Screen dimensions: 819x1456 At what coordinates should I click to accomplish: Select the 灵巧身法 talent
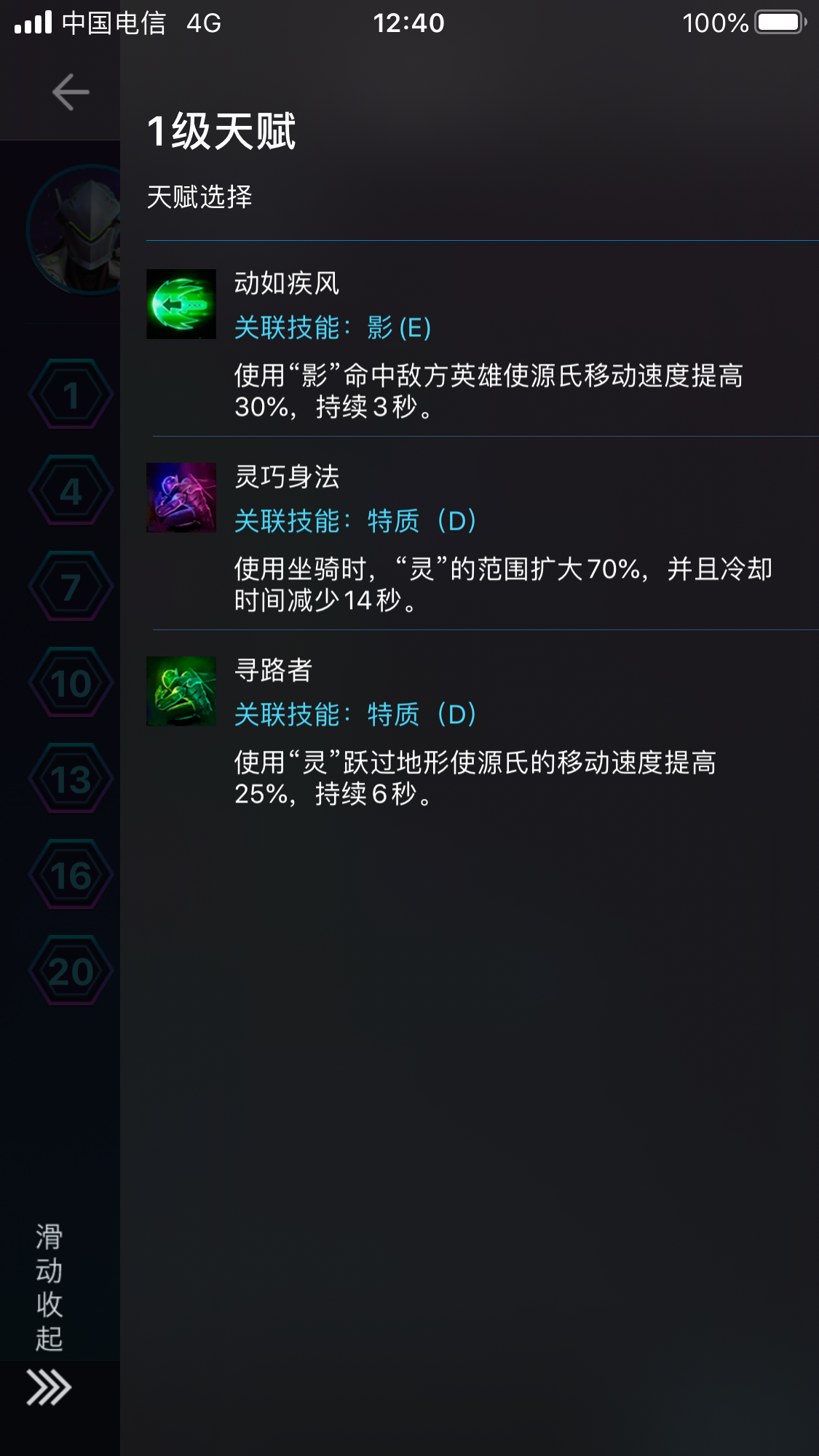point(480,536)
